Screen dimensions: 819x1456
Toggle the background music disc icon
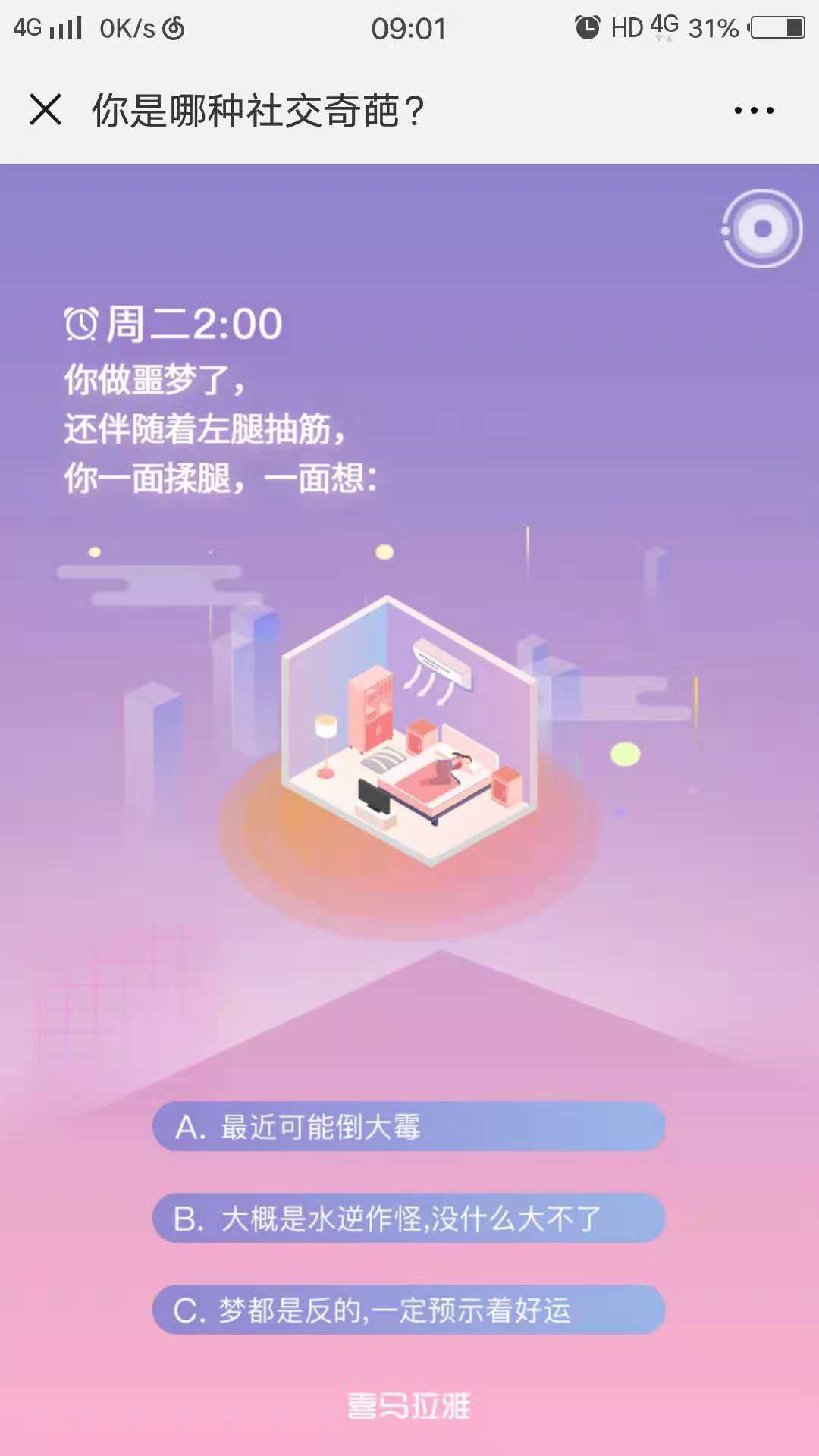[x=762, y=228]
